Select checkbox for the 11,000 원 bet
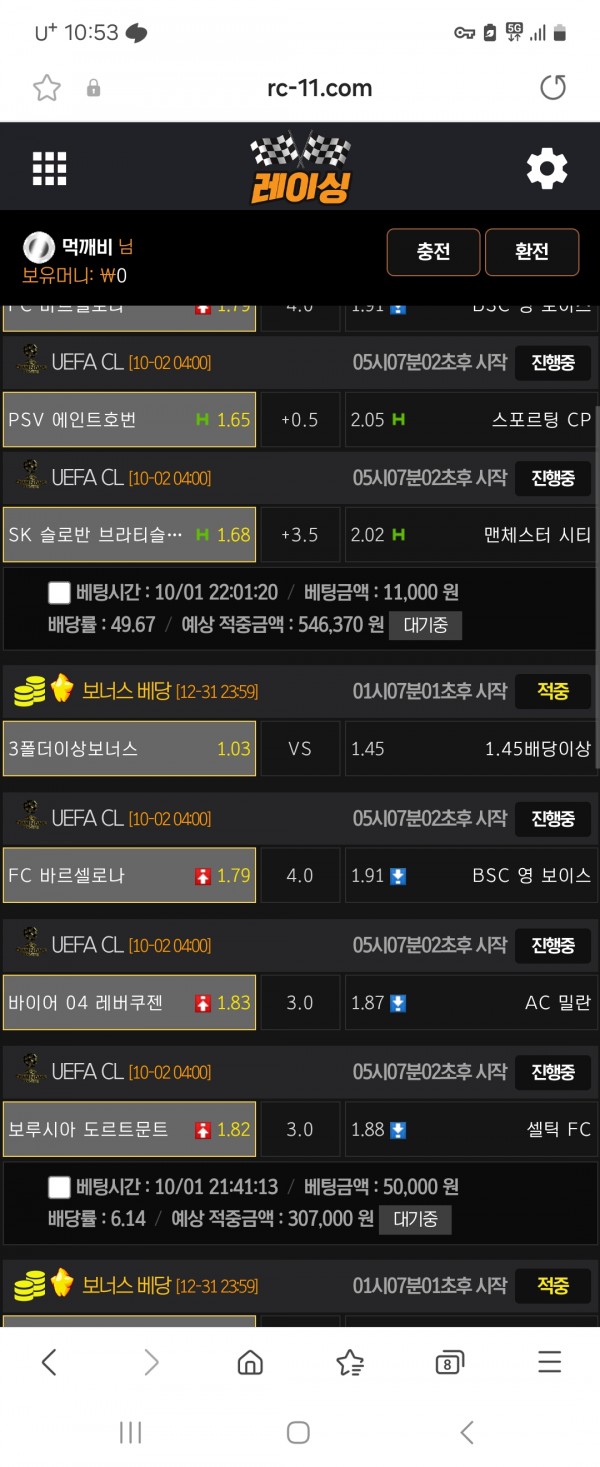Viewport: 600px width, 1467px height. click(59, 593)
